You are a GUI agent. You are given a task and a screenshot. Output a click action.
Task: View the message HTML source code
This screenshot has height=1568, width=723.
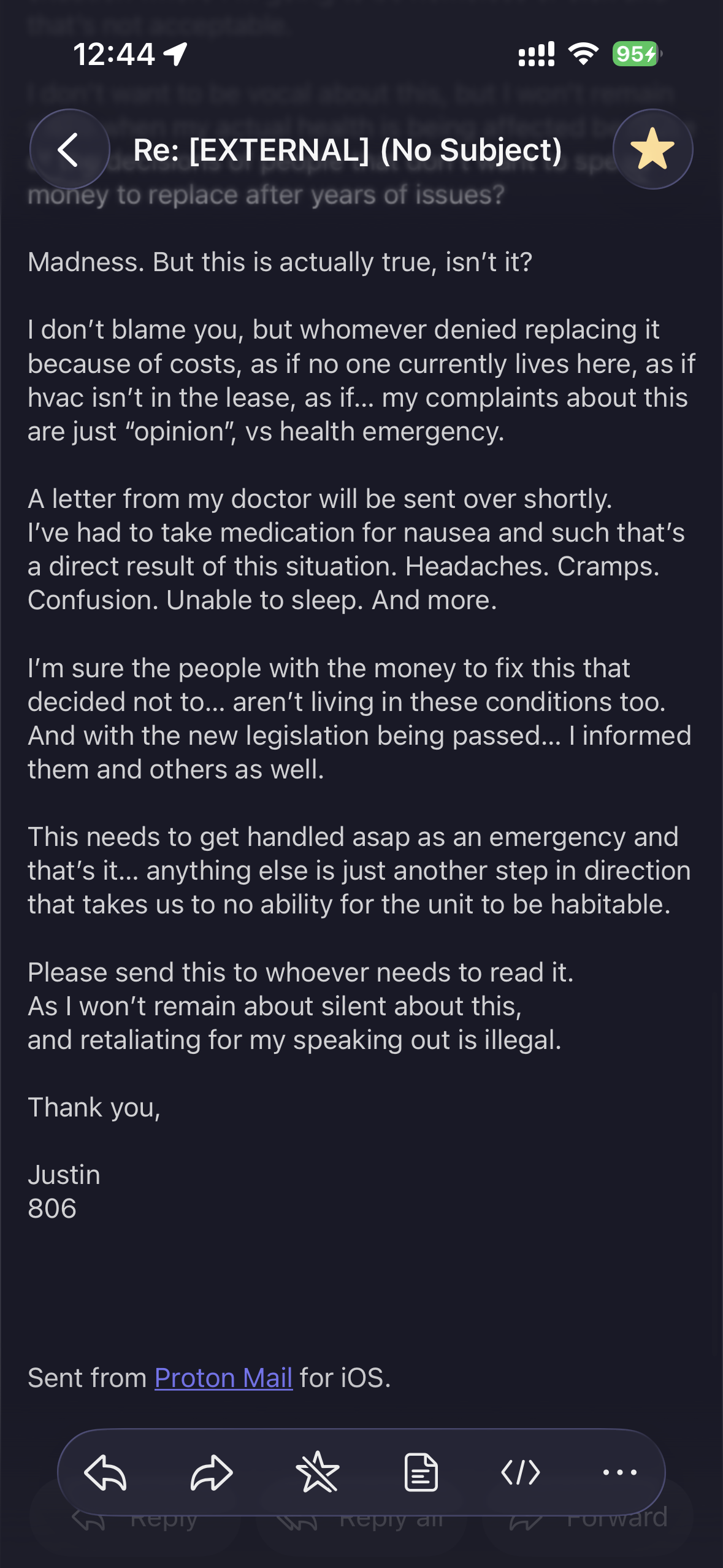pos(521,1472)
